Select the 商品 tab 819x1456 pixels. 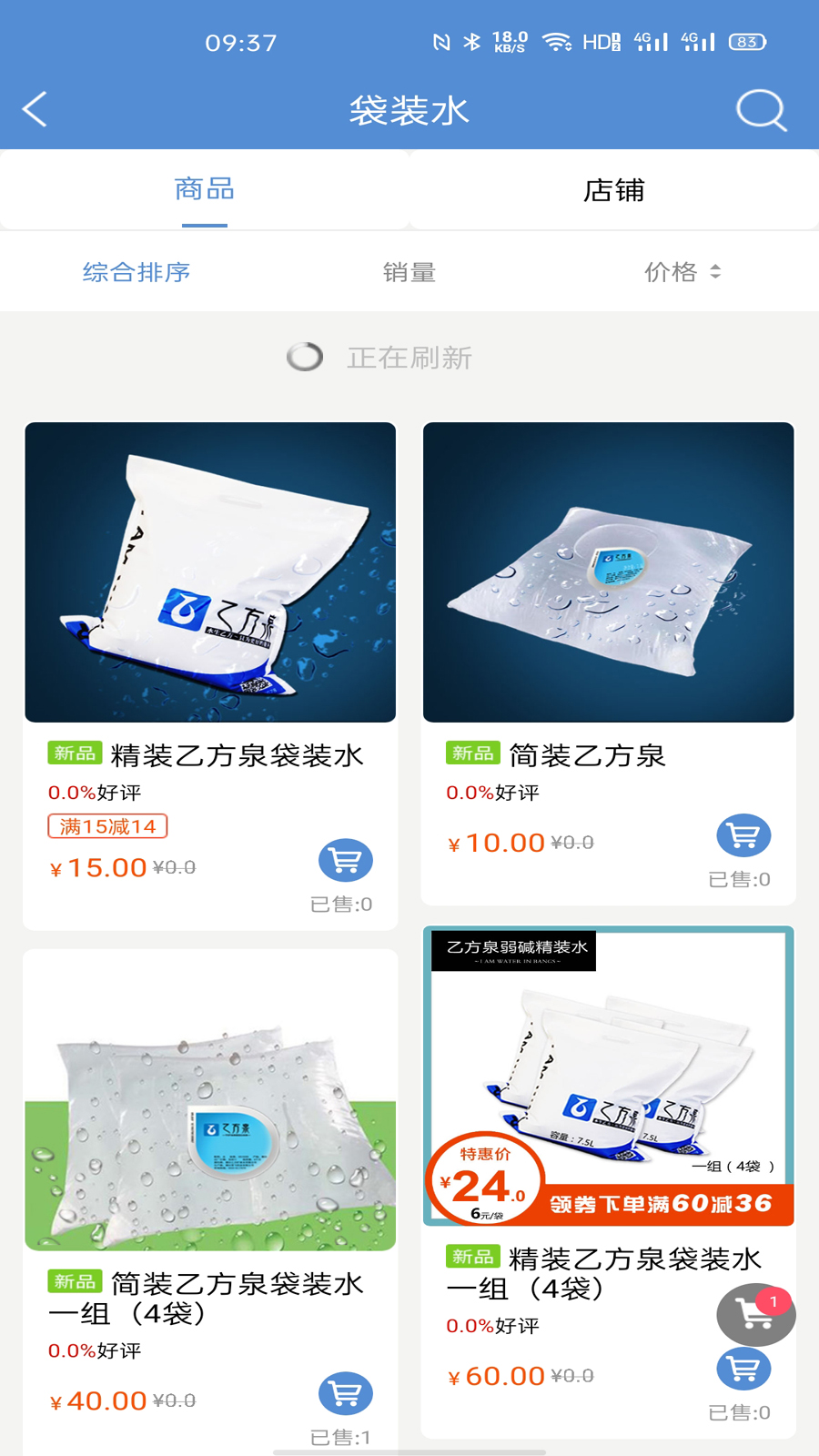tap(205, 189)
